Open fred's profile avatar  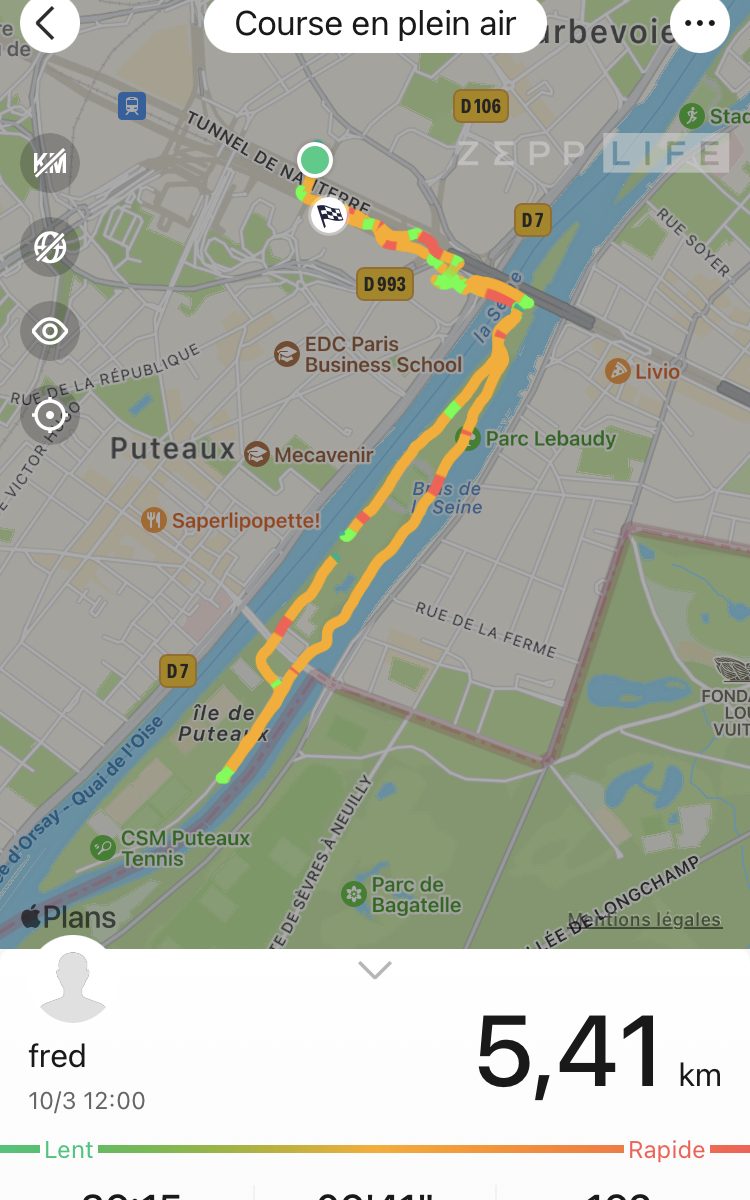click(x=72, y=985)
